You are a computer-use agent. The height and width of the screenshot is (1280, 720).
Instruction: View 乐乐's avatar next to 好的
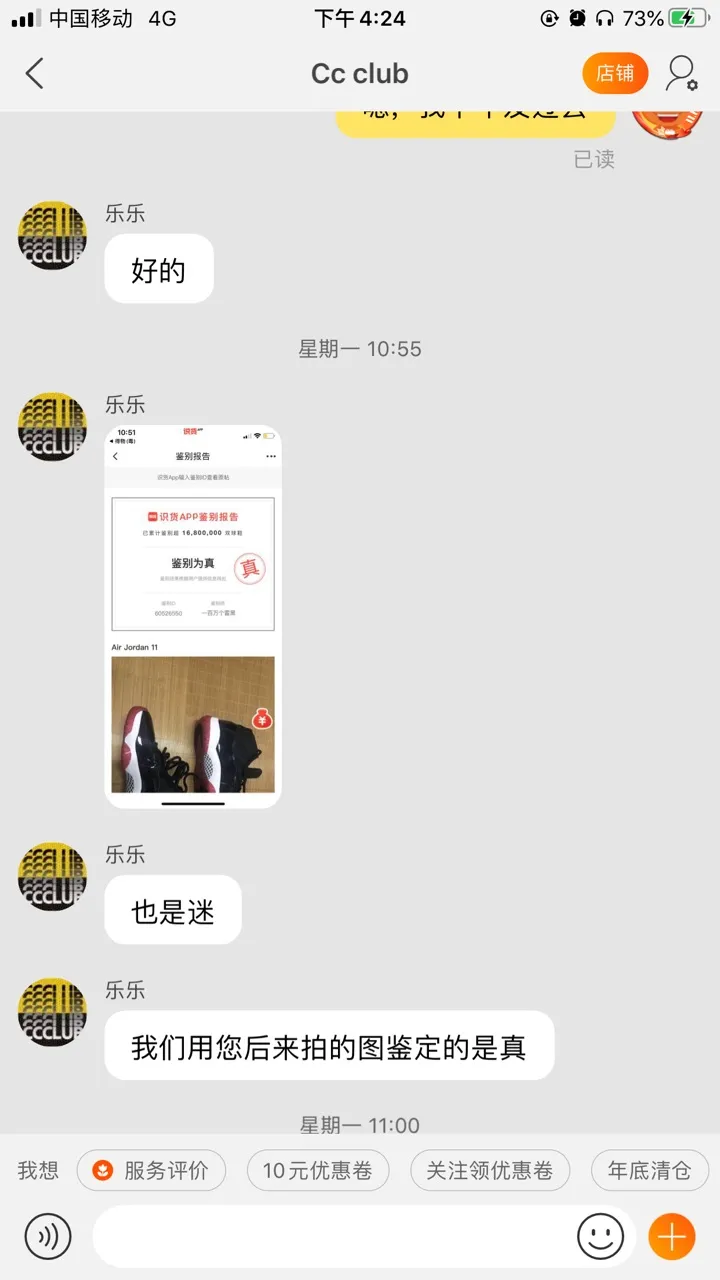[53, 236]
